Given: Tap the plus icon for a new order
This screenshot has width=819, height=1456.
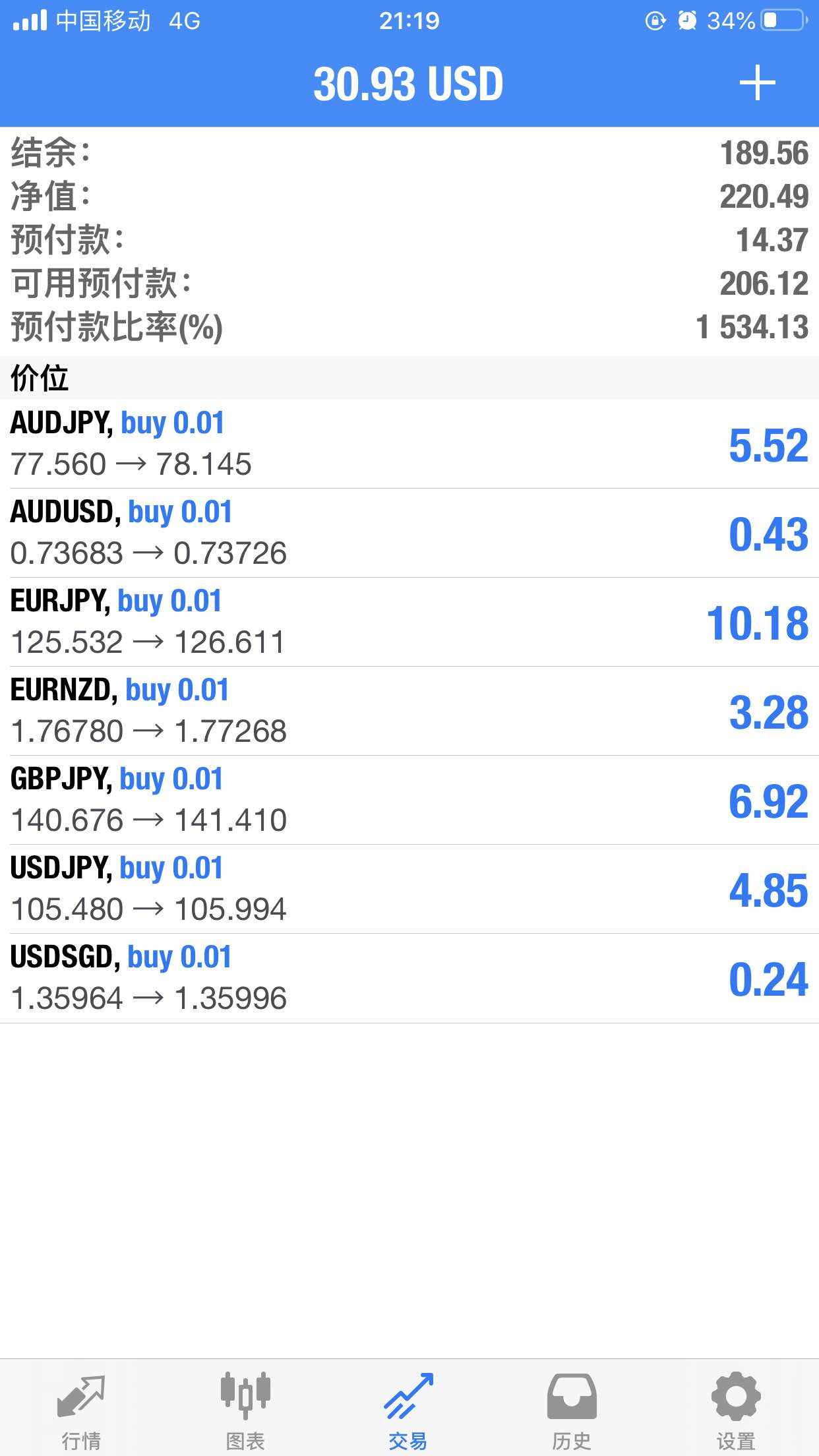Looking at the screenshot, I should click(x=757, y=83).
